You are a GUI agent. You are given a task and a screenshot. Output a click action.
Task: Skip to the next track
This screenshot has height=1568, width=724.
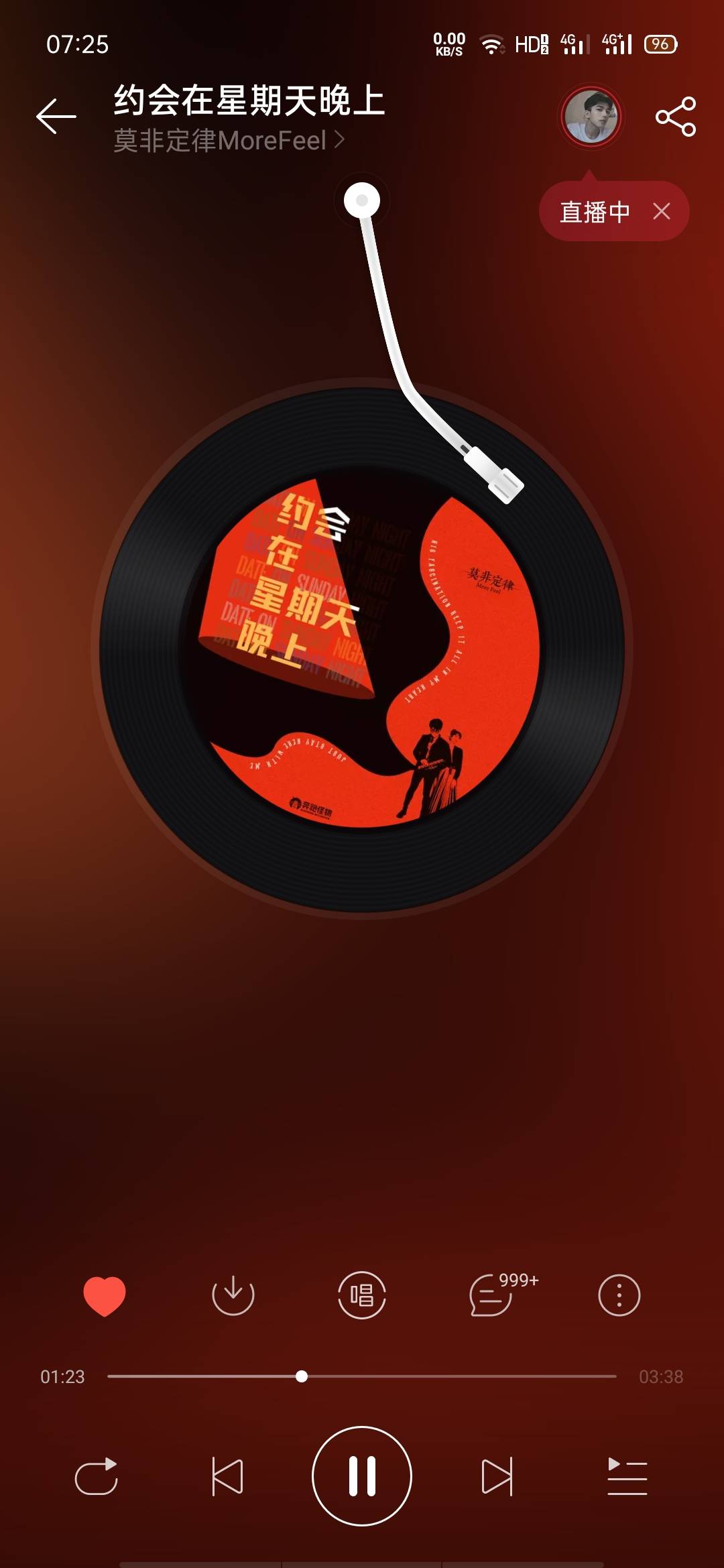tap(497, 1477)
